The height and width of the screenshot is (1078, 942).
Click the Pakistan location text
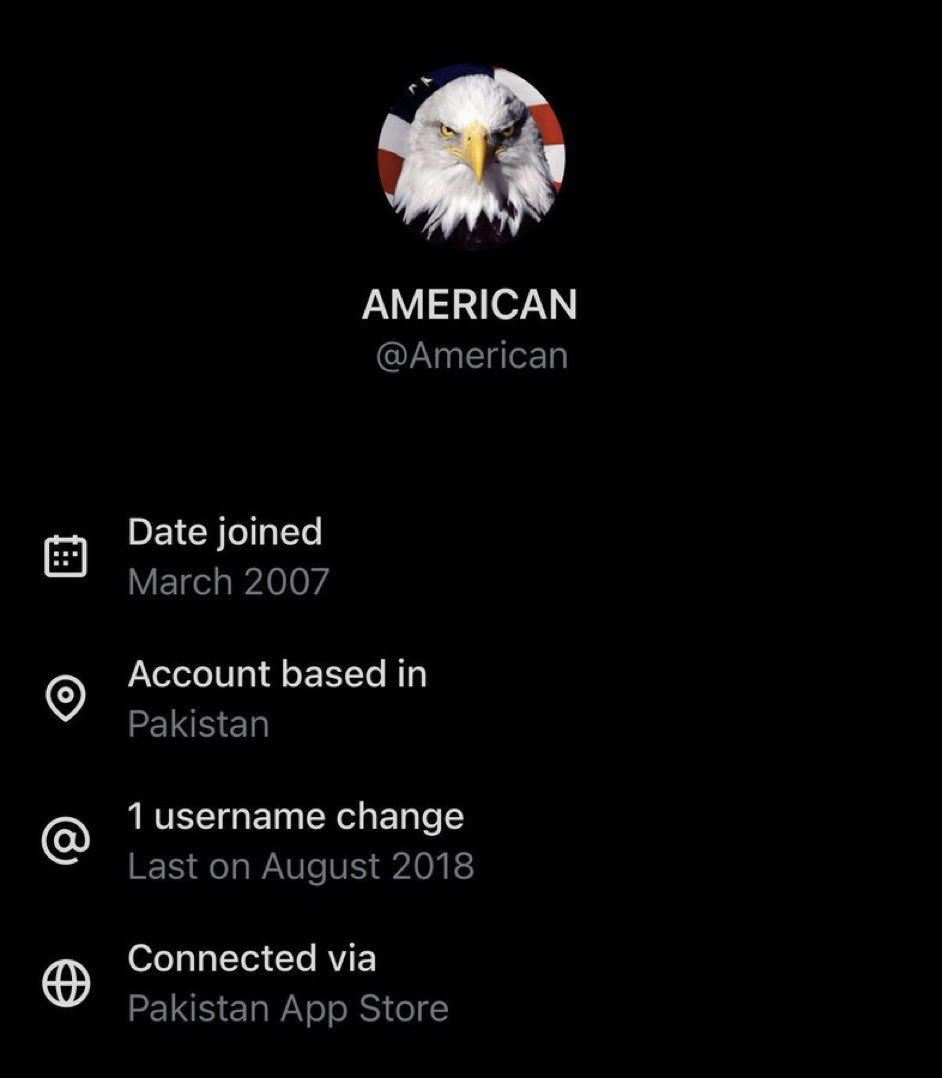(197, 723)
